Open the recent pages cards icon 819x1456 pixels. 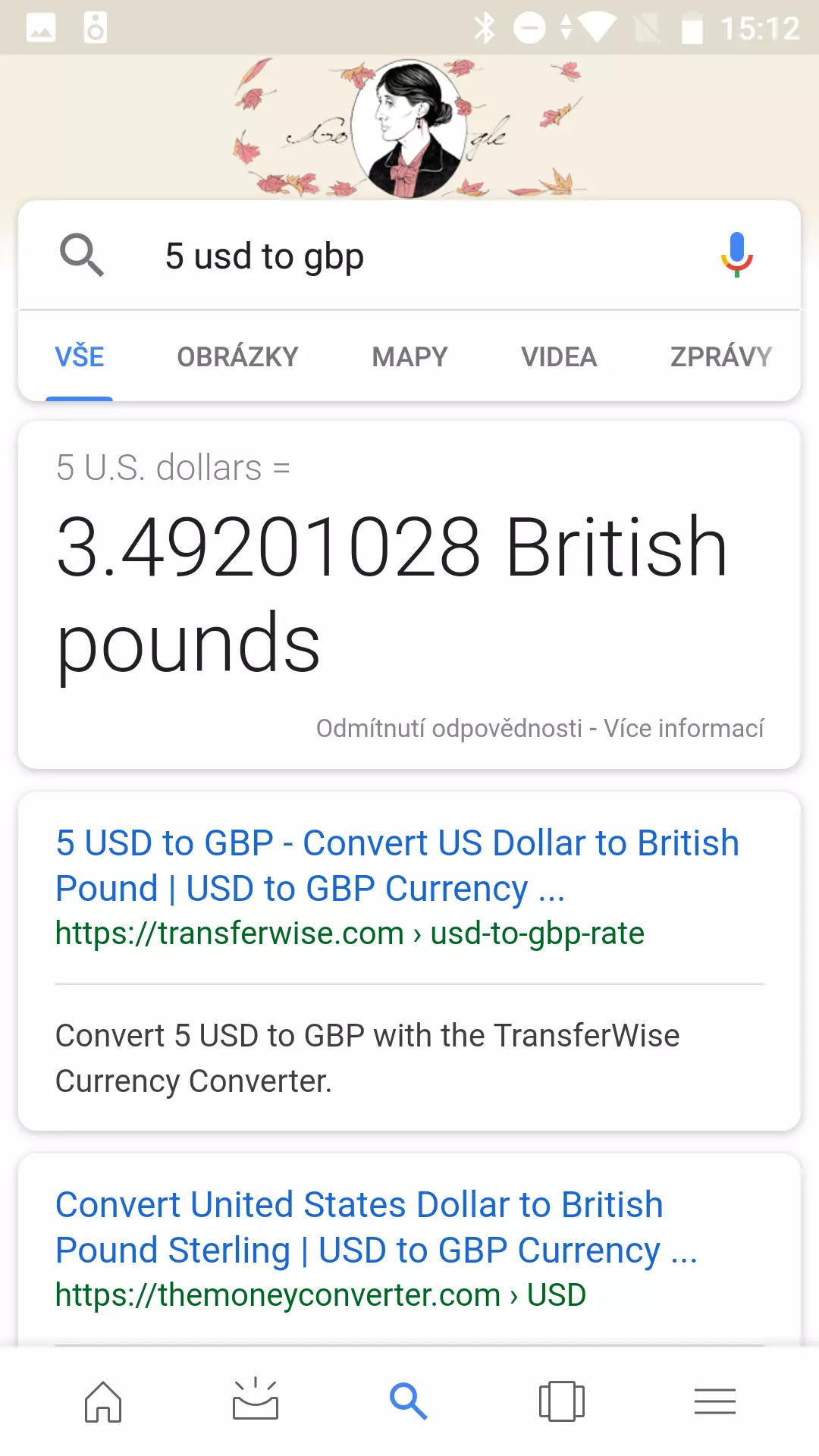click(x=562, y=1401)
